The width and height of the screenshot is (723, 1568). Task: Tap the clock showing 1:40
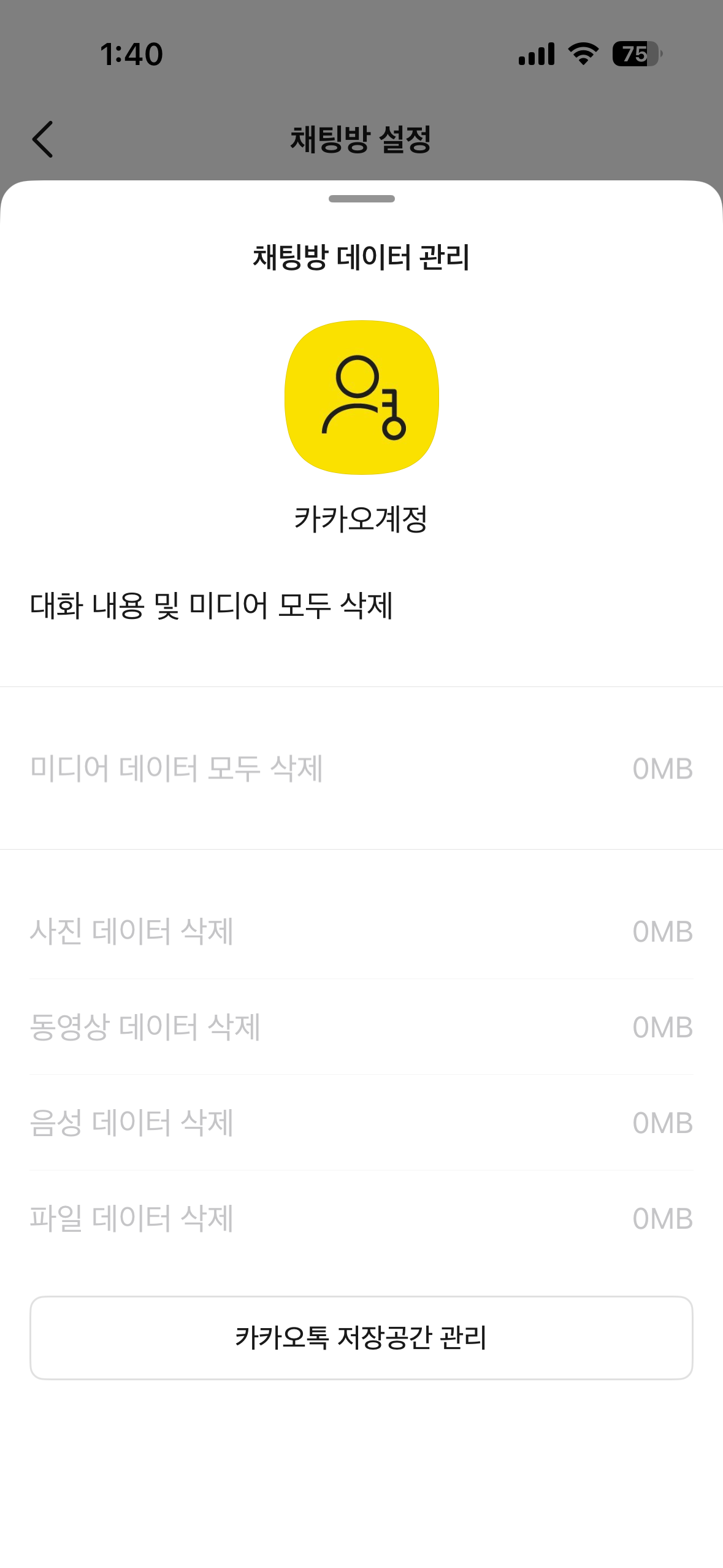131,54
